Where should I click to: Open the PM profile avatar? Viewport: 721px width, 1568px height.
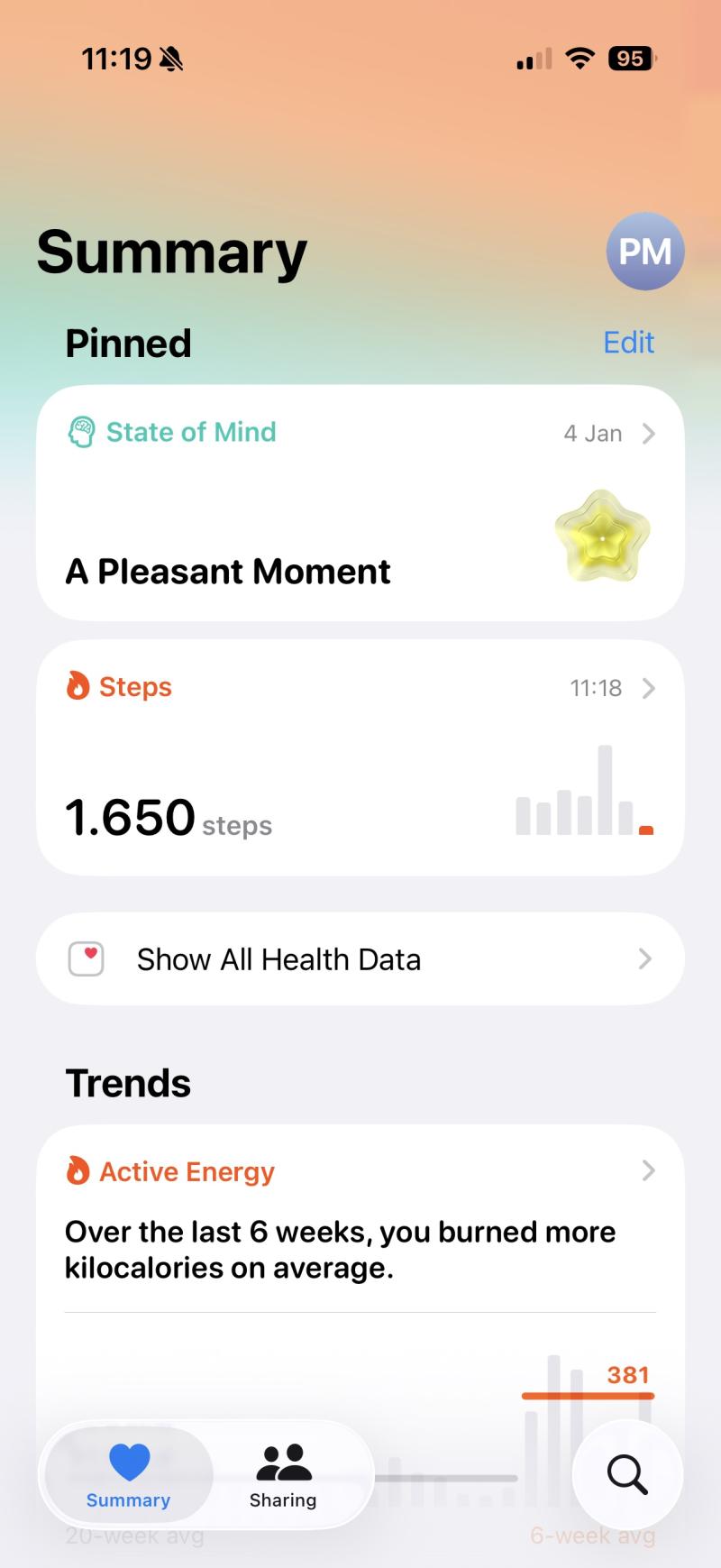[644, 252]
